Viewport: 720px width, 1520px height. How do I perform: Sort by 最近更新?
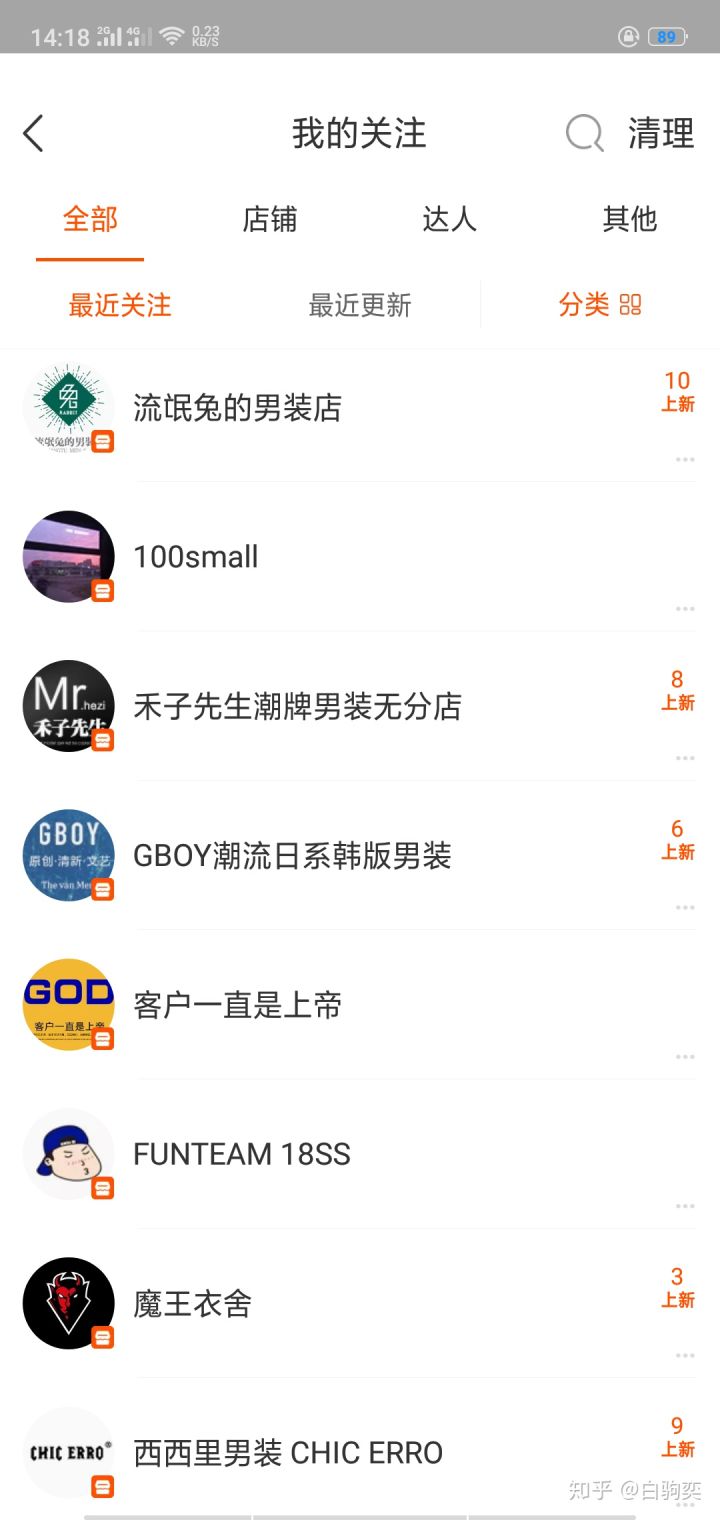click(x=359, y=305)
